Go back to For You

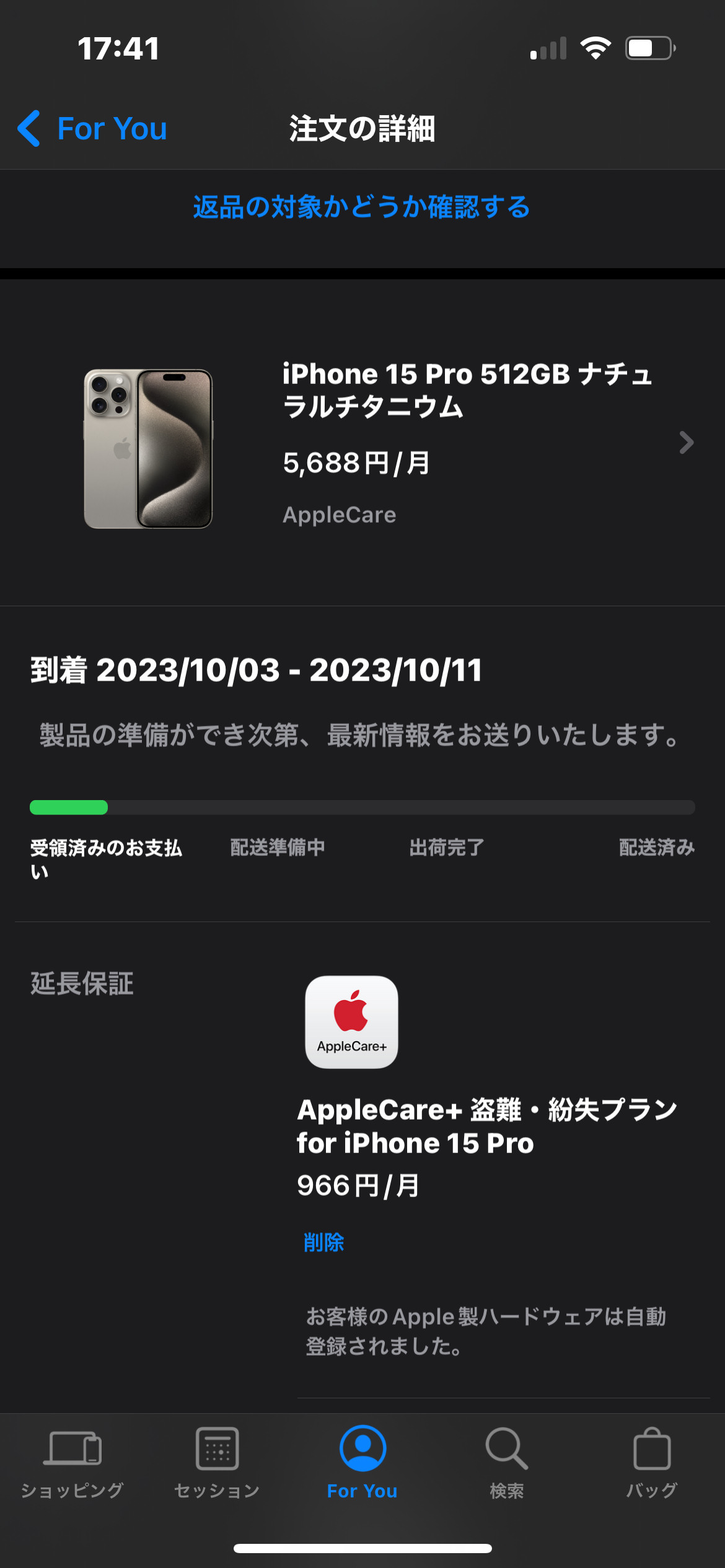[x=92, y=129]
